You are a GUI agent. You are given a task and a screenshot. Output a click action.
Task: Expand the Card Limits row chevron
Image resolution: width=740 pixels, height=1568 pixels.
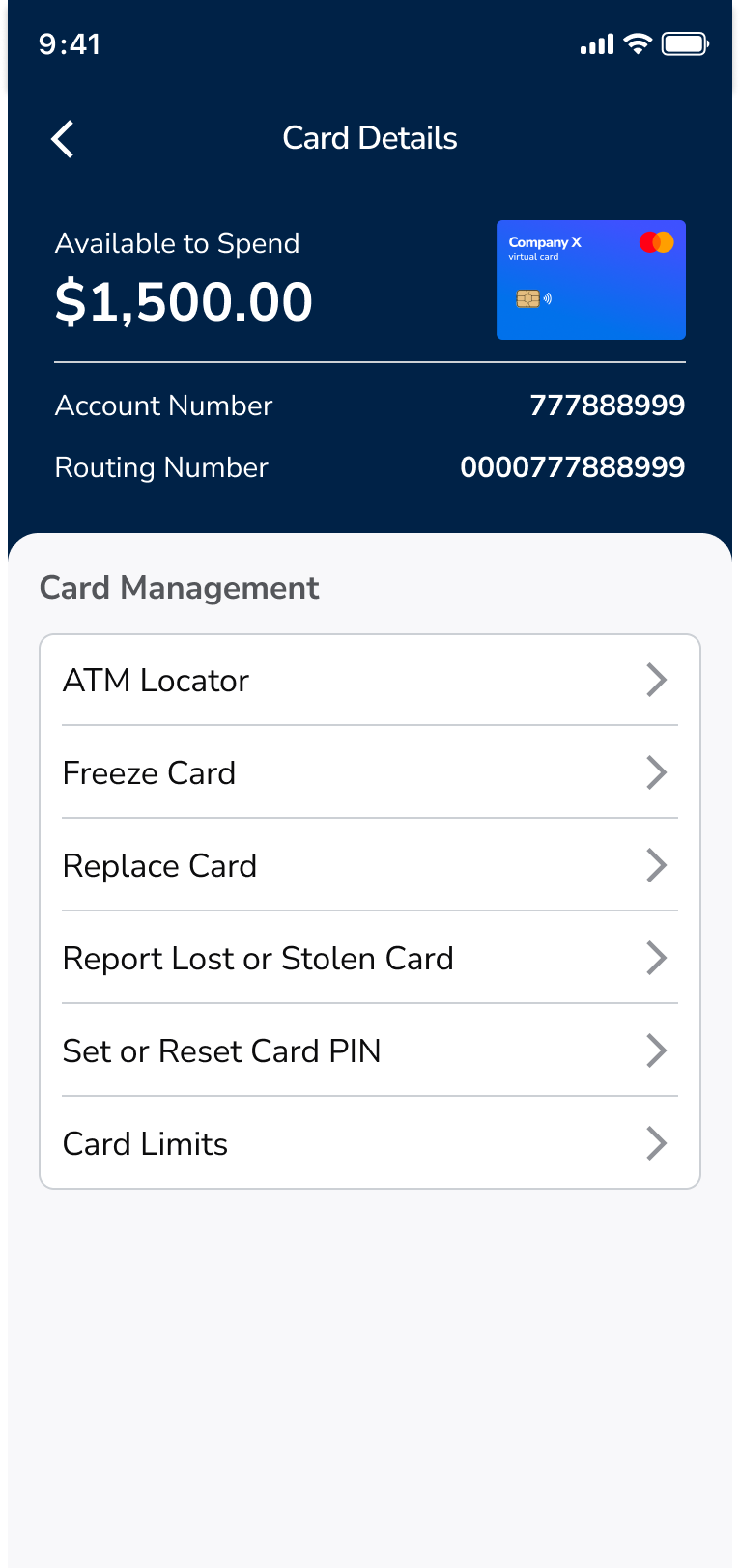tap(657, 1143)
